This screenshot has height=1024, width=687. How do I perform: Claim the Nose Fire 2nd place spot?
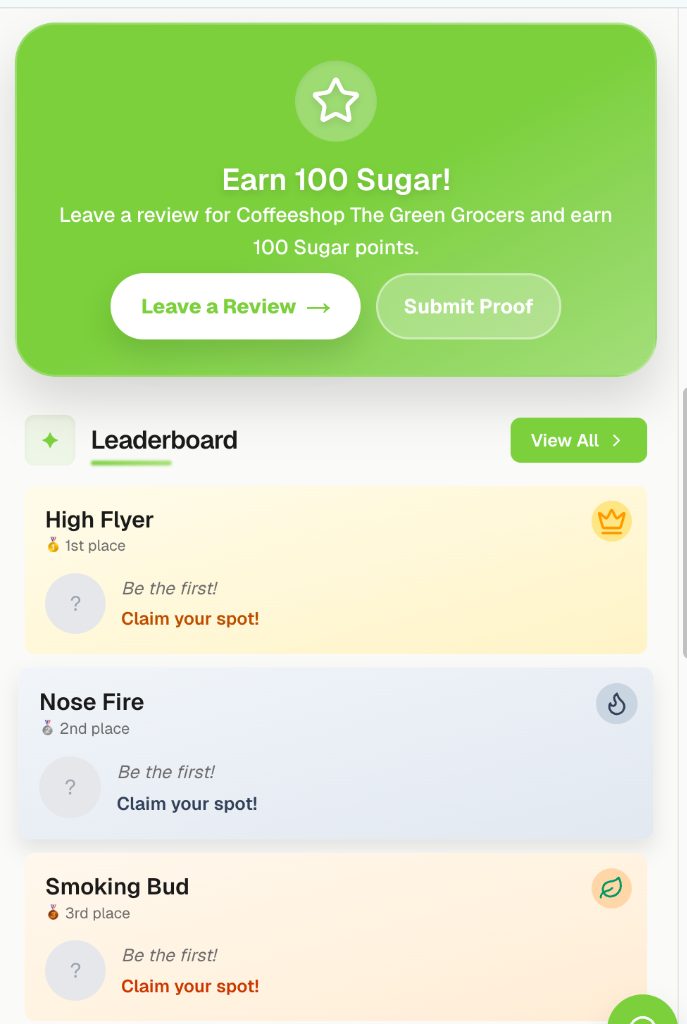click(x=187, y=803)
